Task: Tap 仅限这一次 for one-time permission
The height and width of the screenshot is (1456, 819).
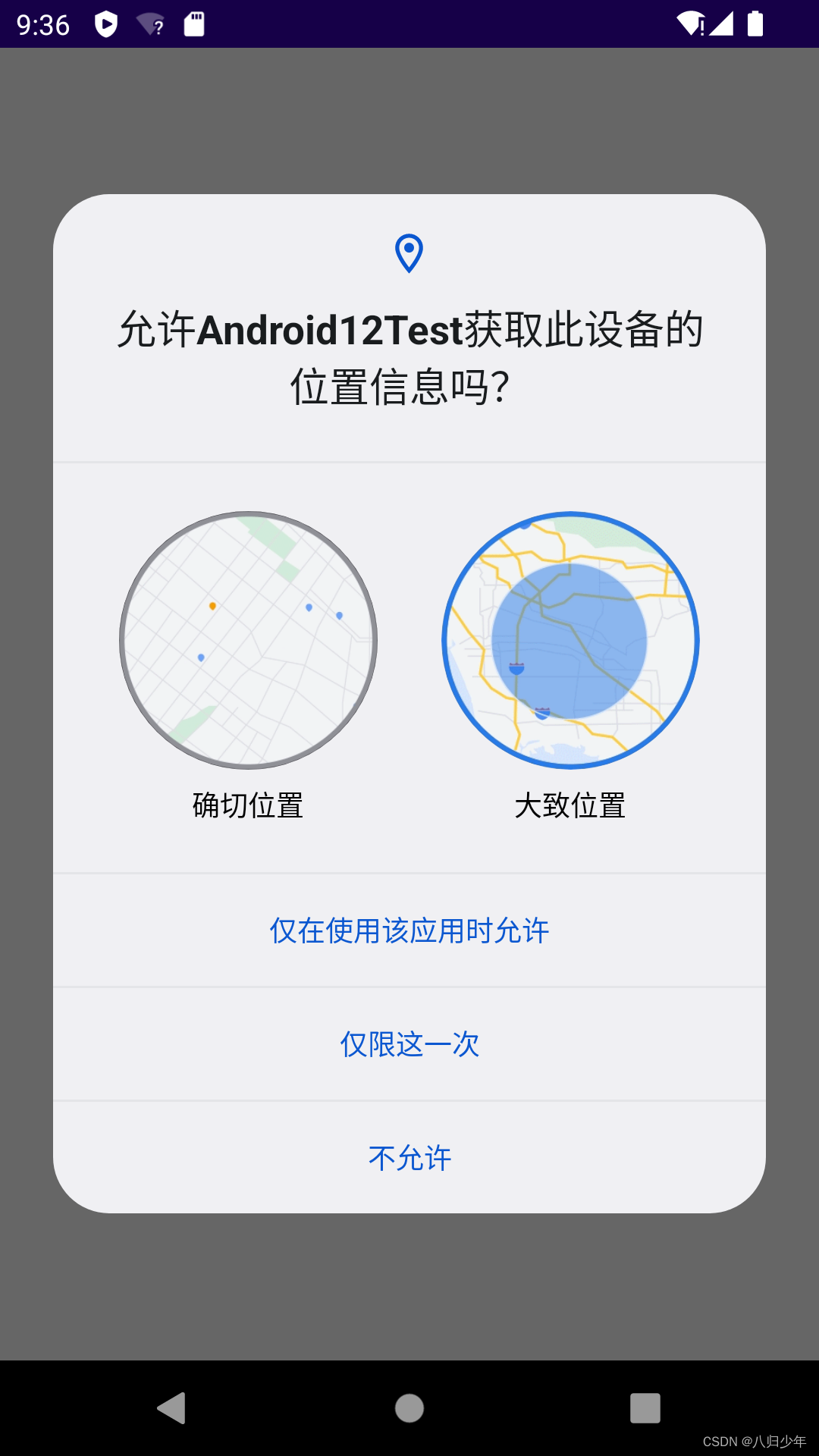Action: tap(409, 1044)
